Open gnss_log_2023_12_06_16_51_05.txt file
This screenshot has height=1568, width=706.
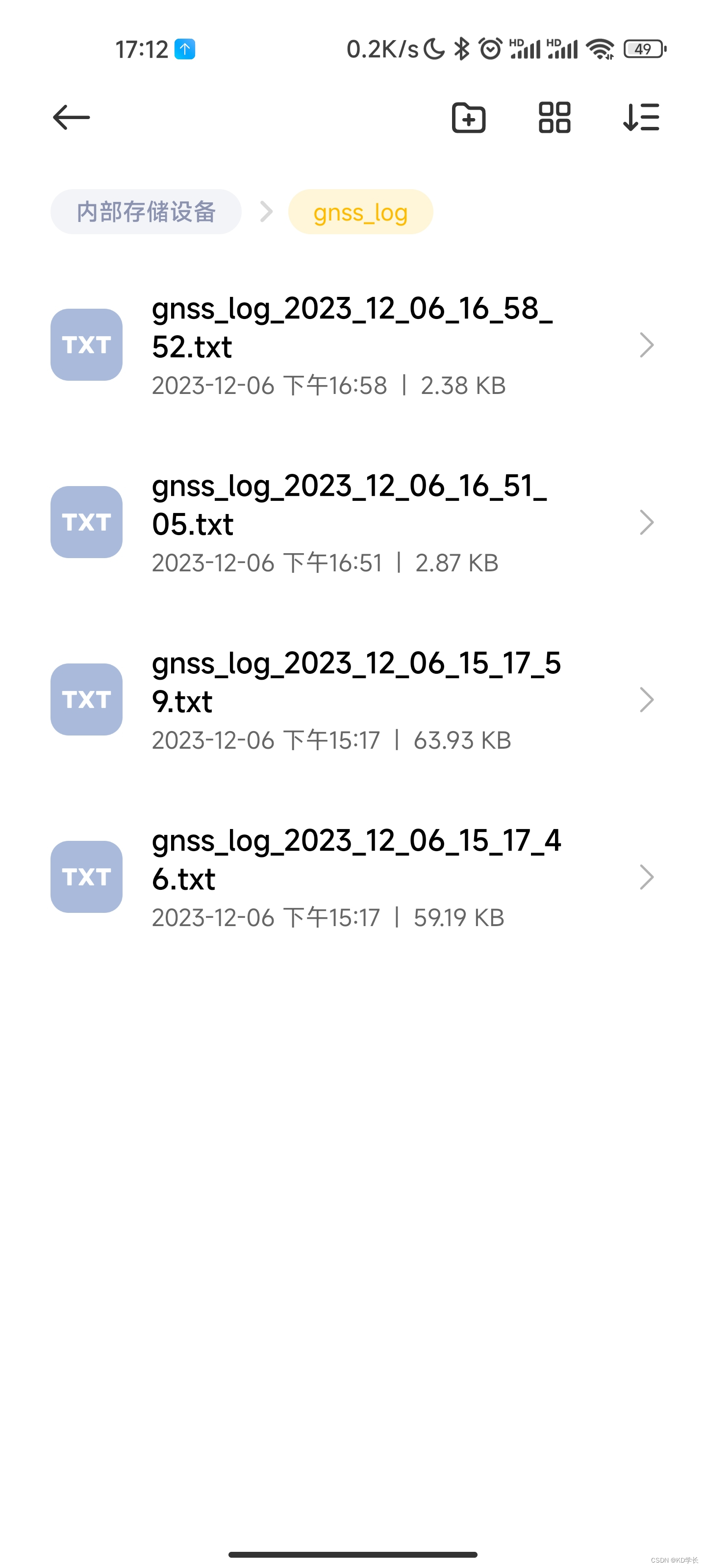click(352, 522)
